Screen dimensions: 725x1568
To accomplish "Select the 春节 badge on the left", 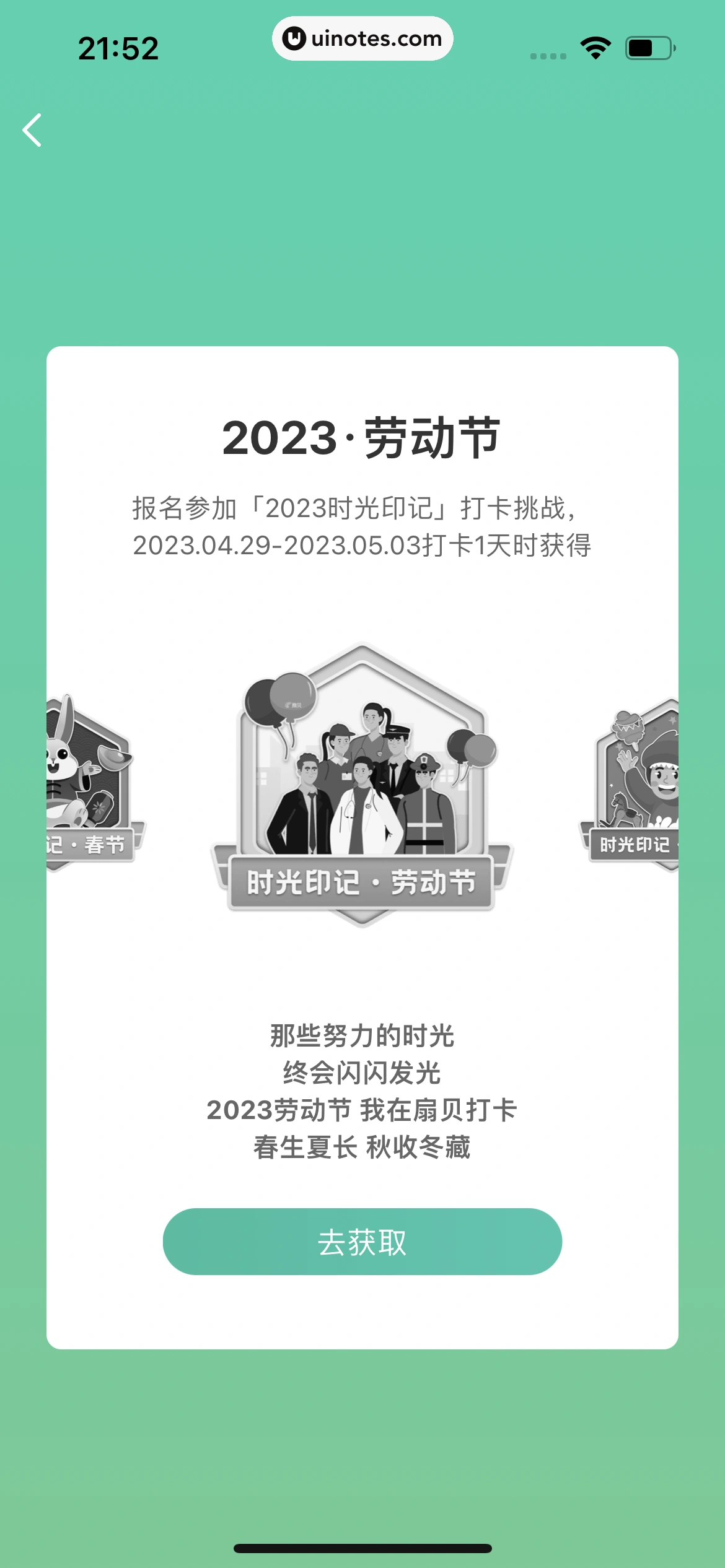I will (90, 783).
